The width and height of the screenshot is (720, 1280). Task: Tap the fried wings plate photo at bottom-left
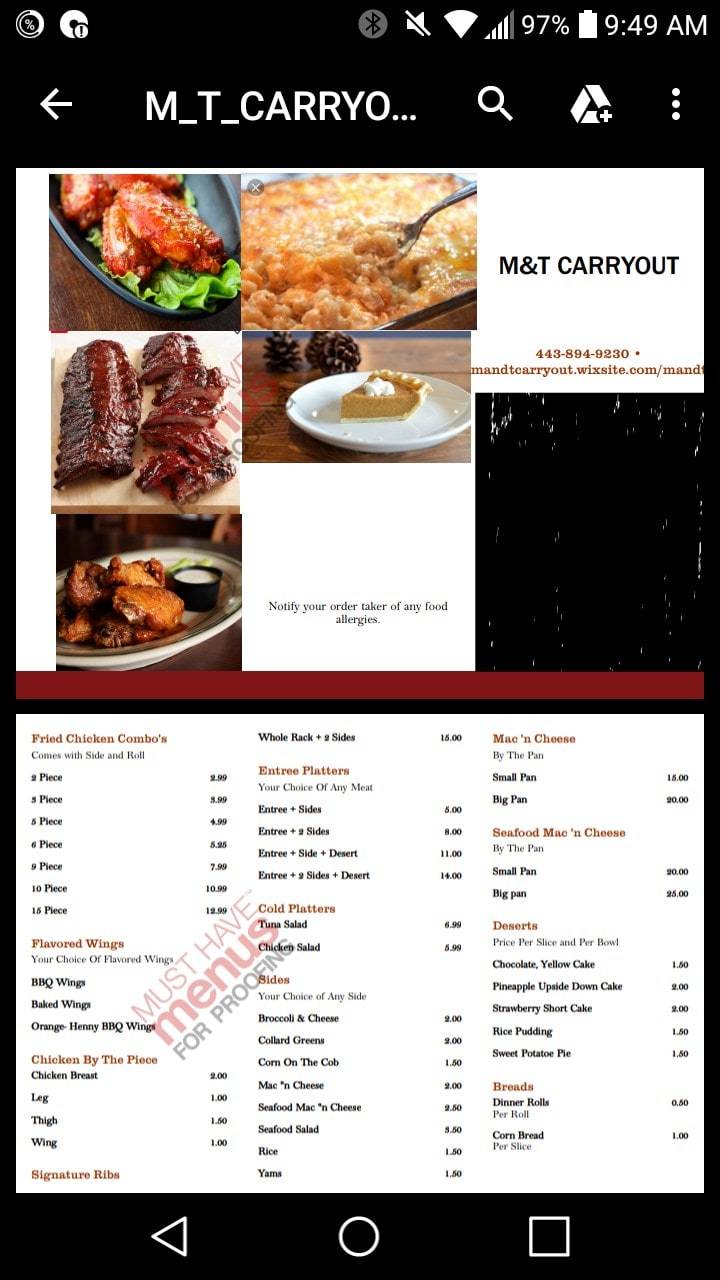[x=150, y=590]
